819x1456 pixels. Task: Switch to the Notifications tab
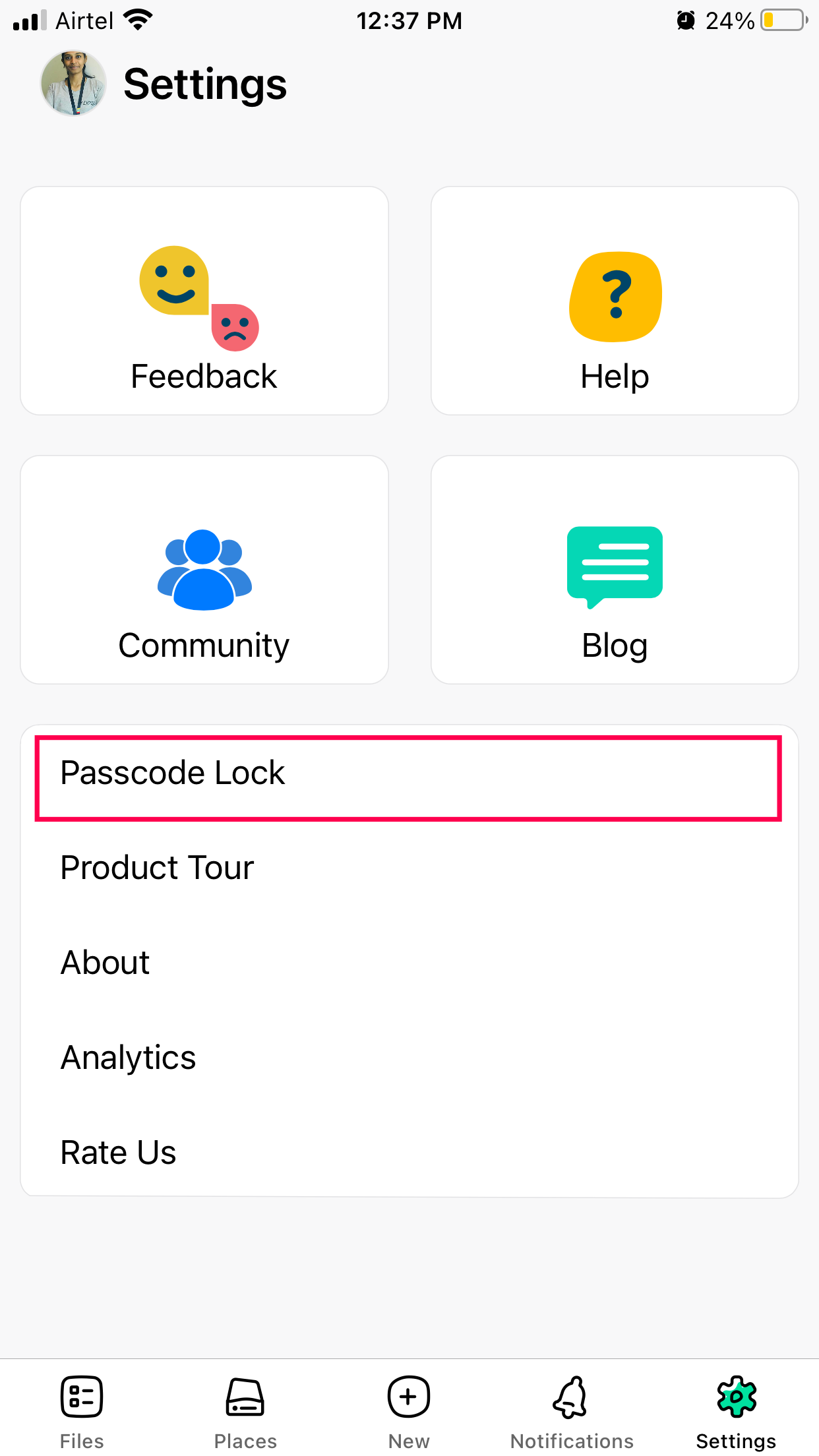click(572, 1411)
